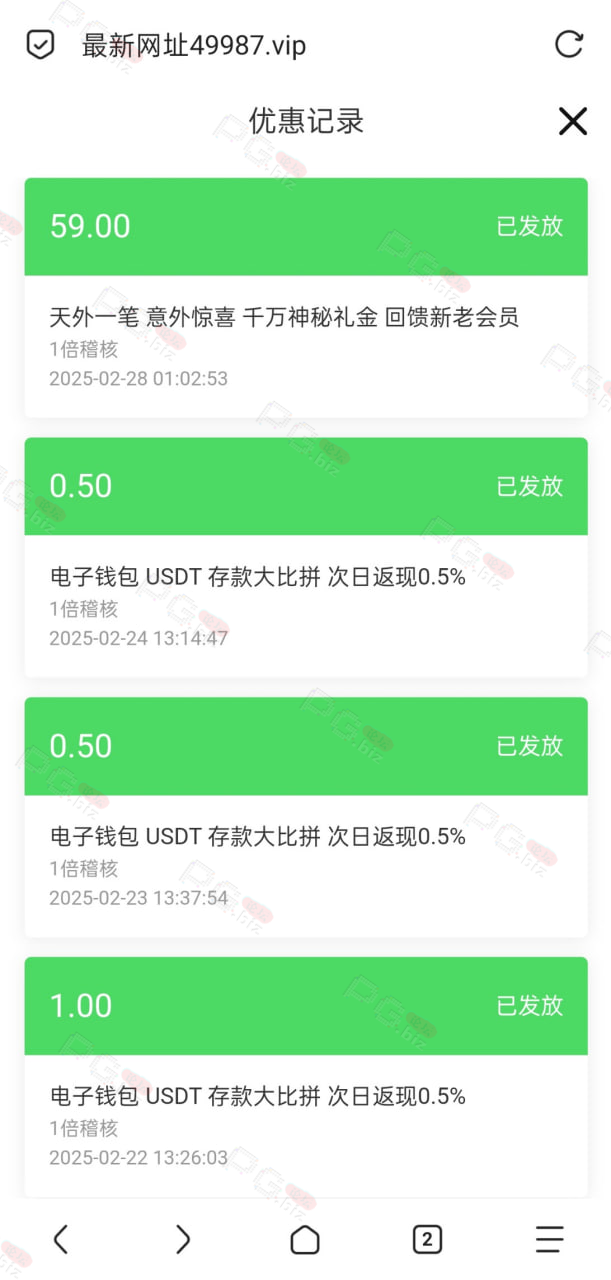The height and width of the screenshot is (1280, 611).
Task: Go forward in the browser
Action: (x=183, y=1240)
